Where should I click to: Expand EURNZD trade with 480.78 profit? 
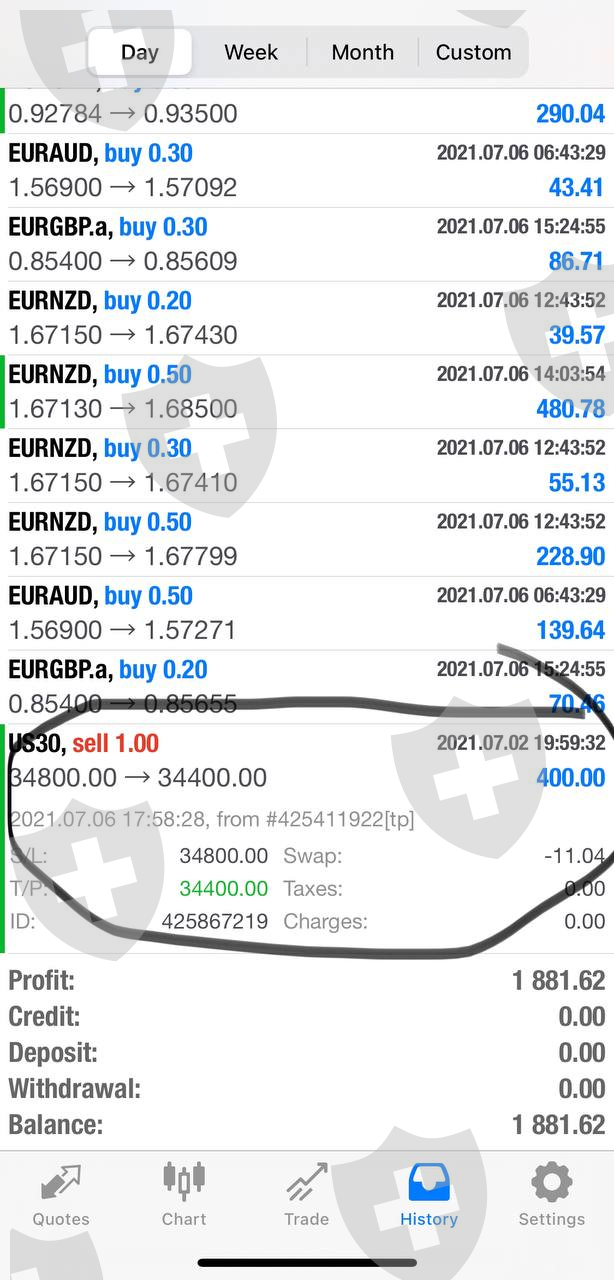click(x=306, y=392)
